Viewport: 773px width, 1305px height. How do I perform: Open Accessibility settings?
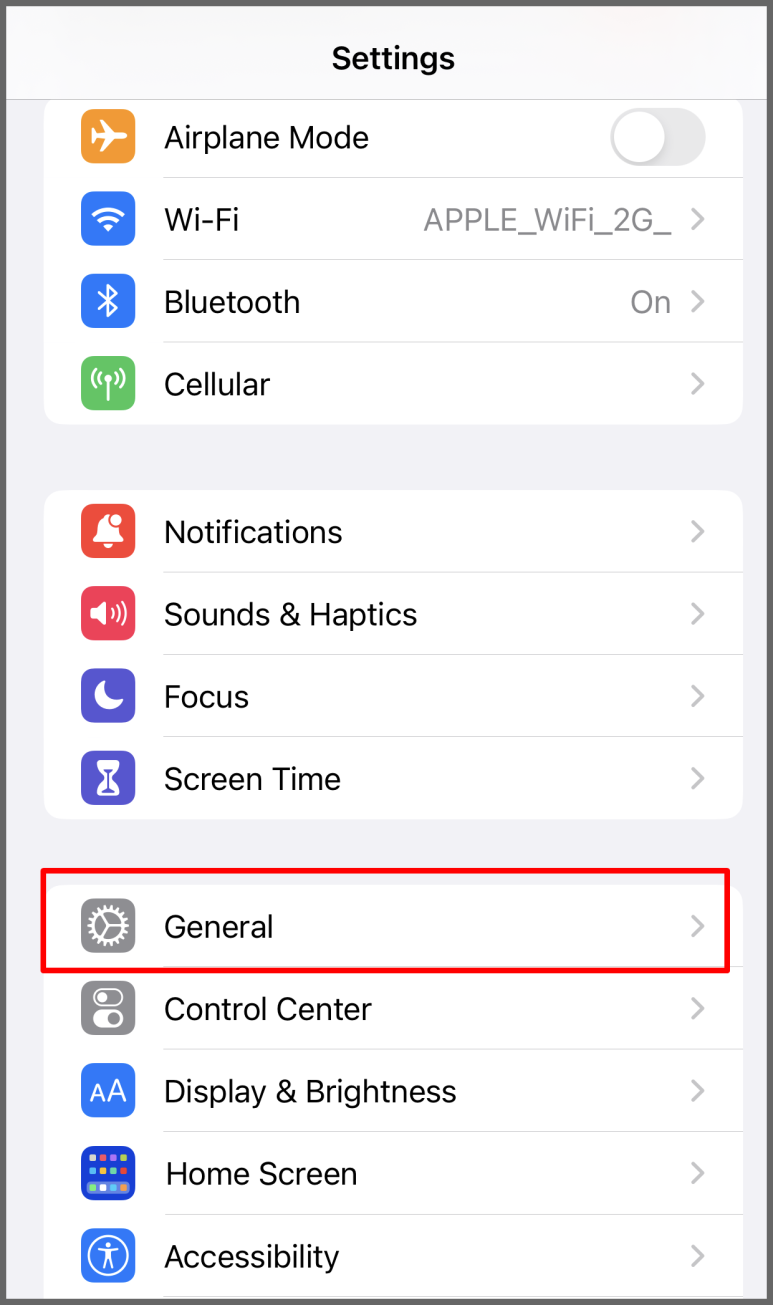pyautogui.click(x=393, y=1255)
